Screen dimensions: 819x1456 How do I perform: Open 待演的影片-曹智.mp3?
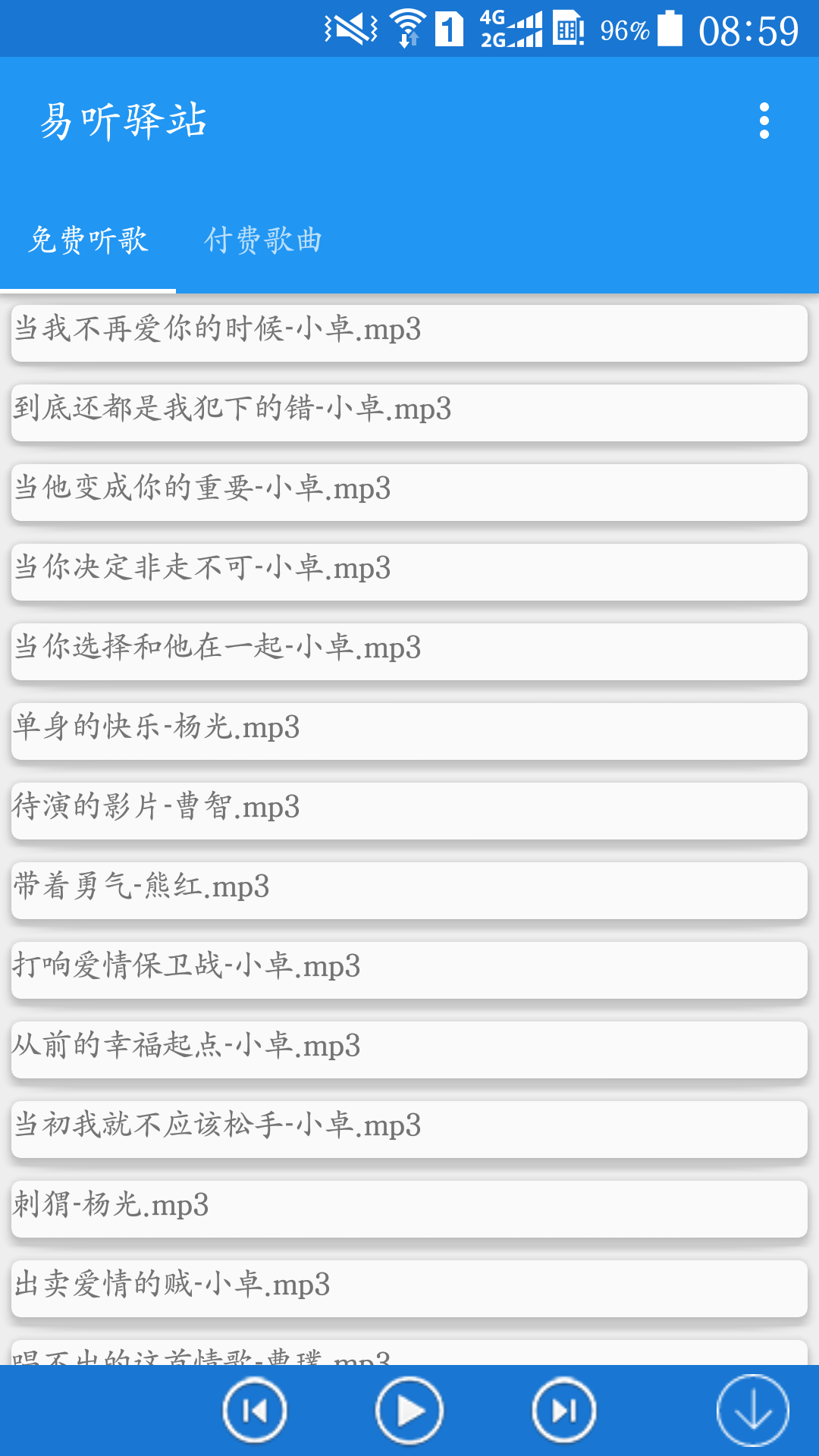(409, 810)
